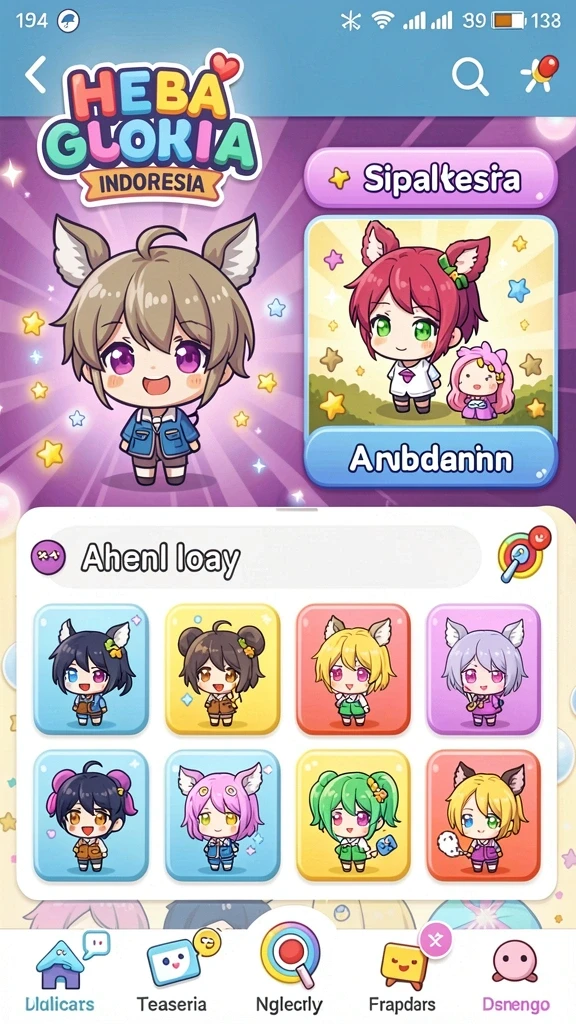The height and width of the screenshot is (1024, 576).
Task: Tap the Anbdannn button
Action: tap(430, 458)
